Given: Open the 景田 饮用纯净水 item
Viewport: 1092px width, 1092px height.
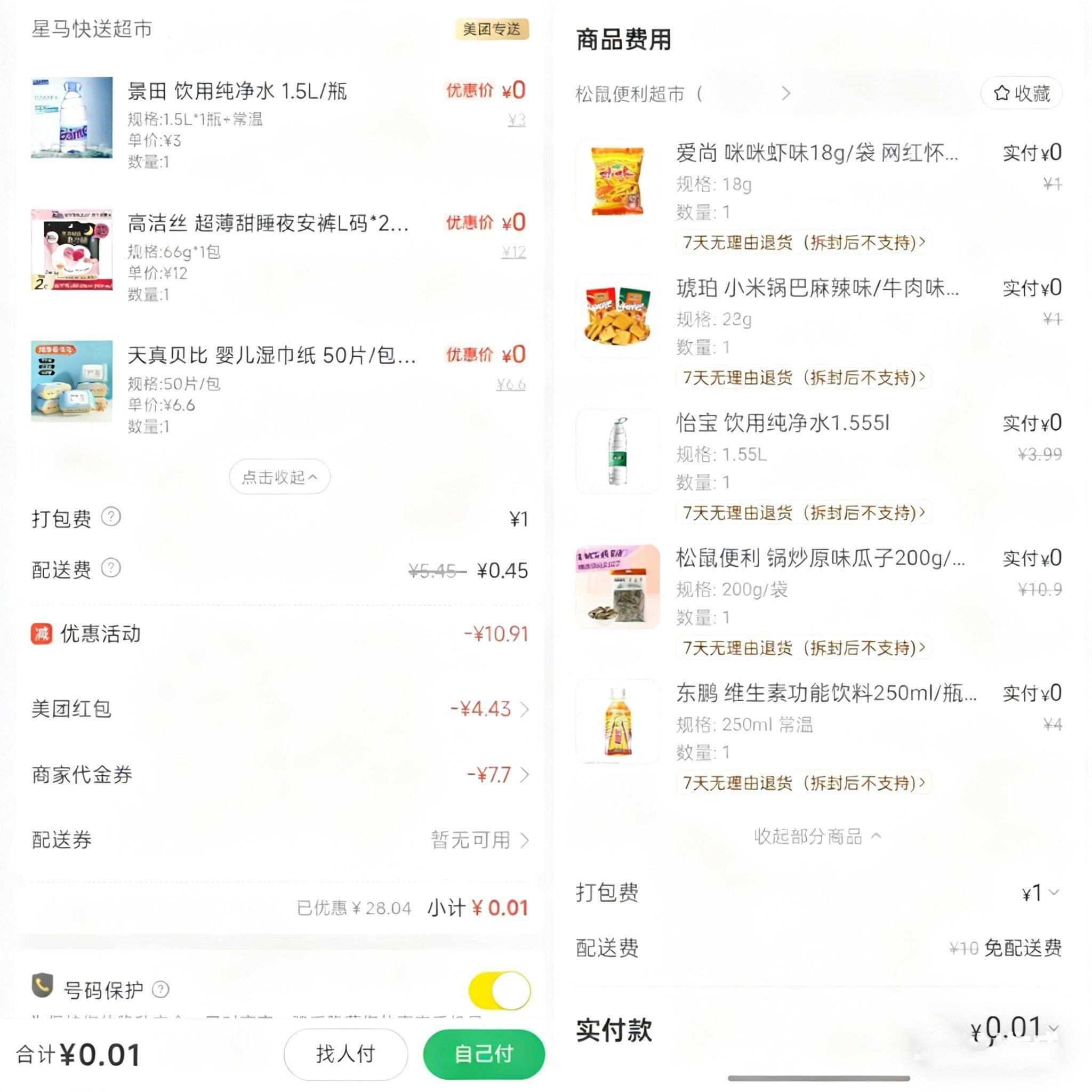Looking at the screenshot, I should [237, 91].
